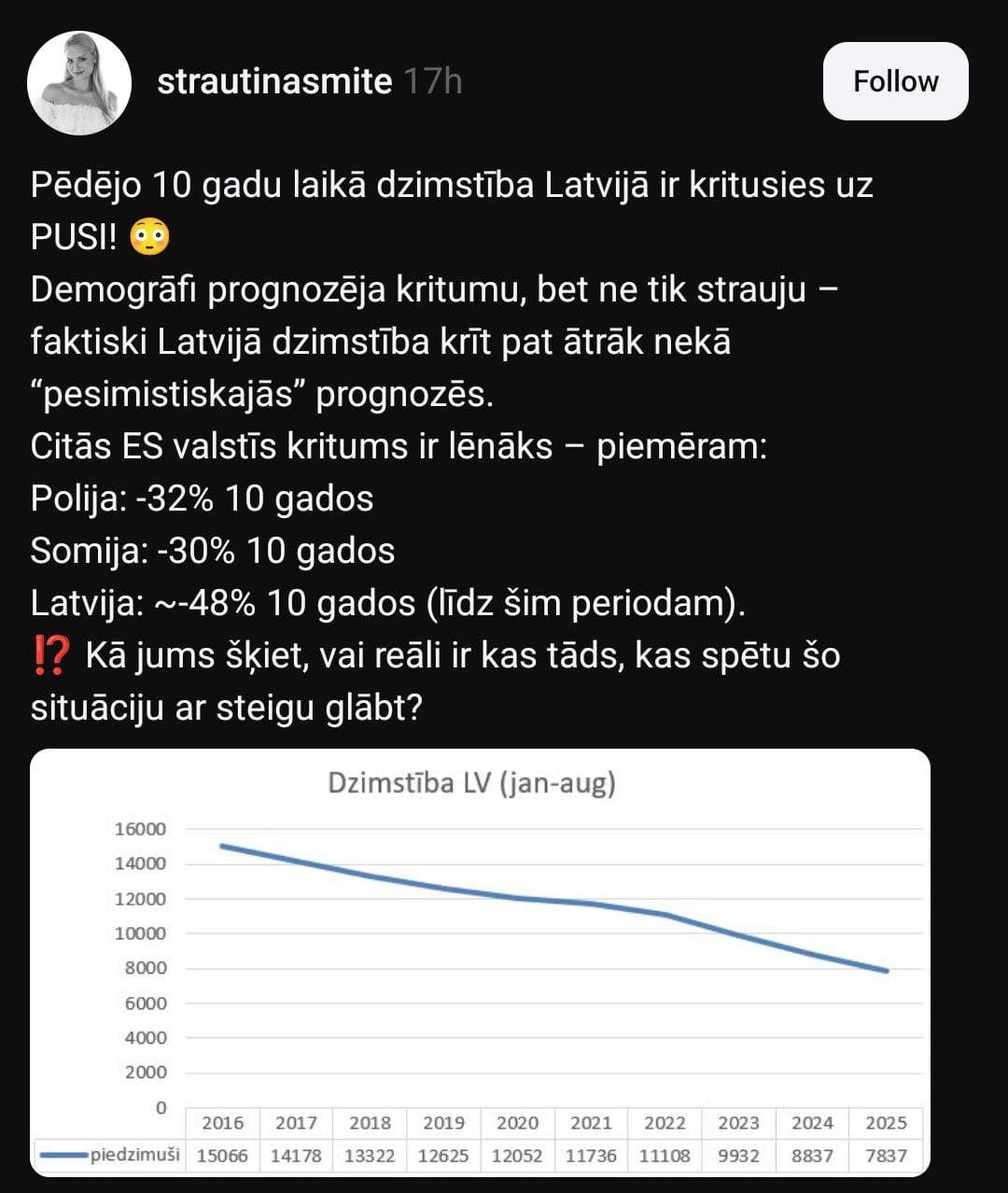Follow strautinasmite

[895, 81]
